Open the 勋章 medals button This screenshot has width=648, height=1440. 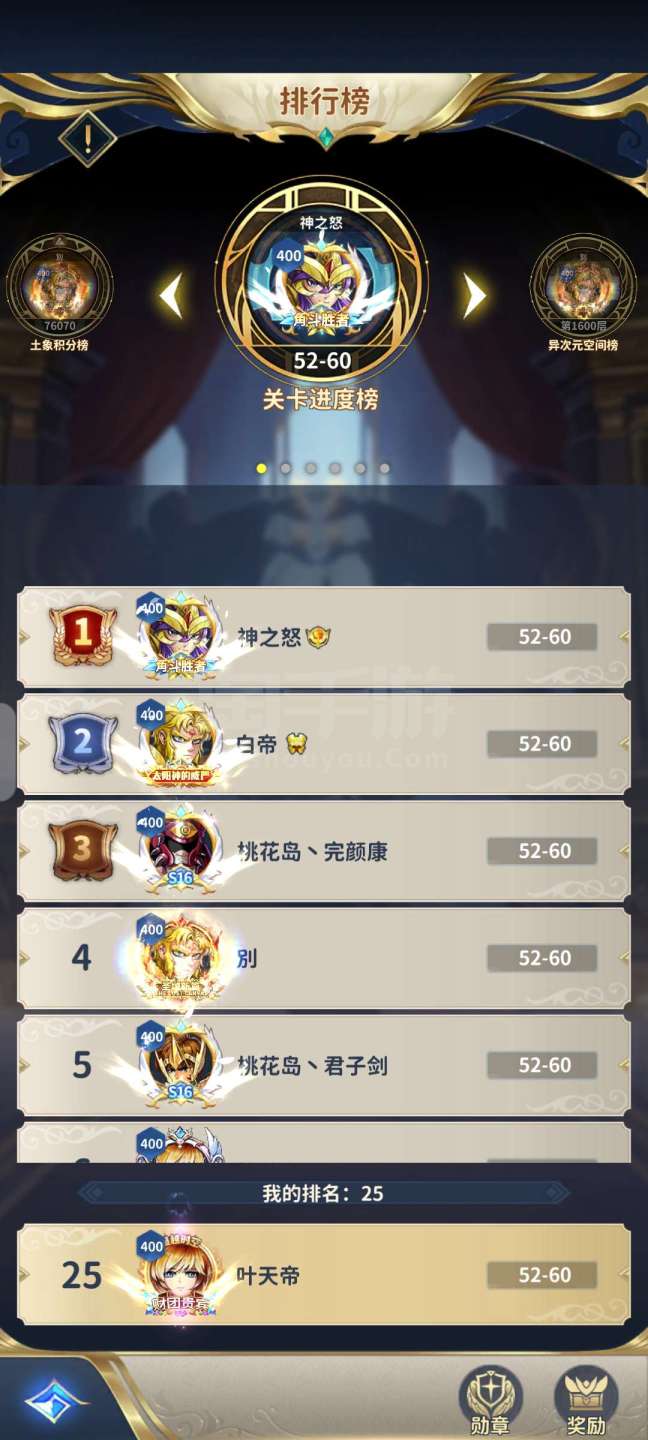490,1398
